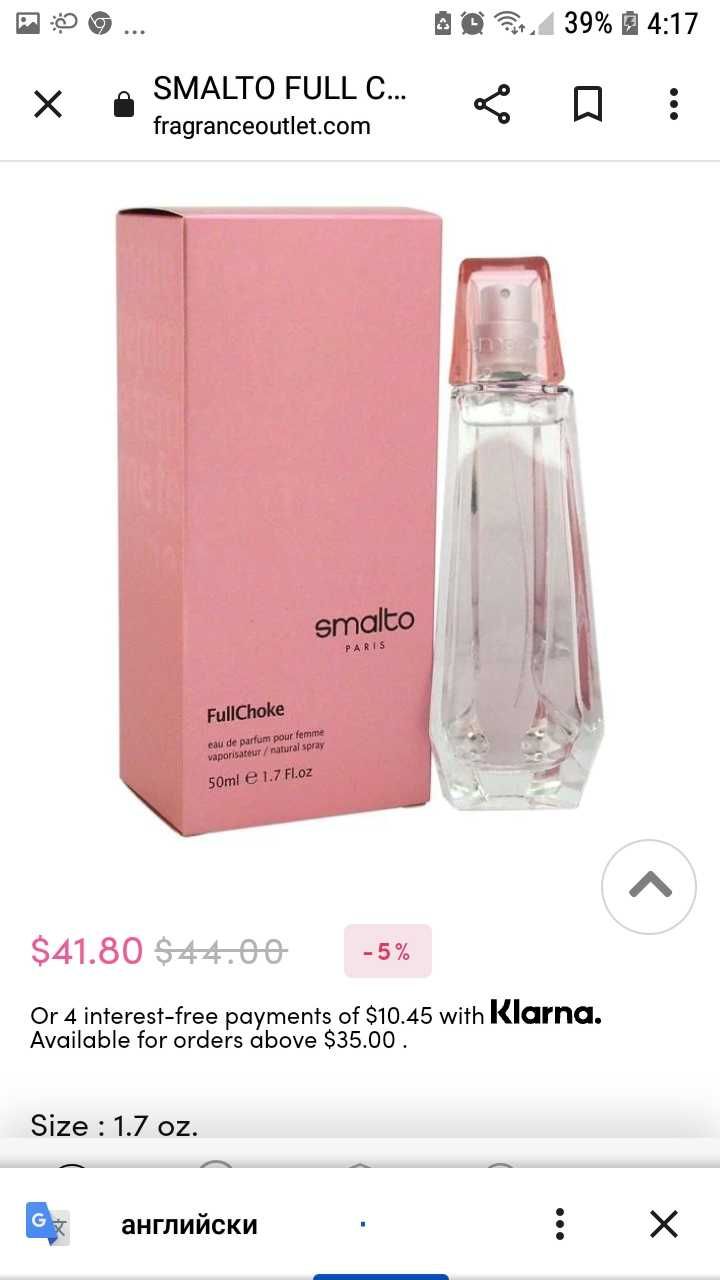Select английски in the translate bar
The image size is (720, 1280).
click(x=190, y=1224)
